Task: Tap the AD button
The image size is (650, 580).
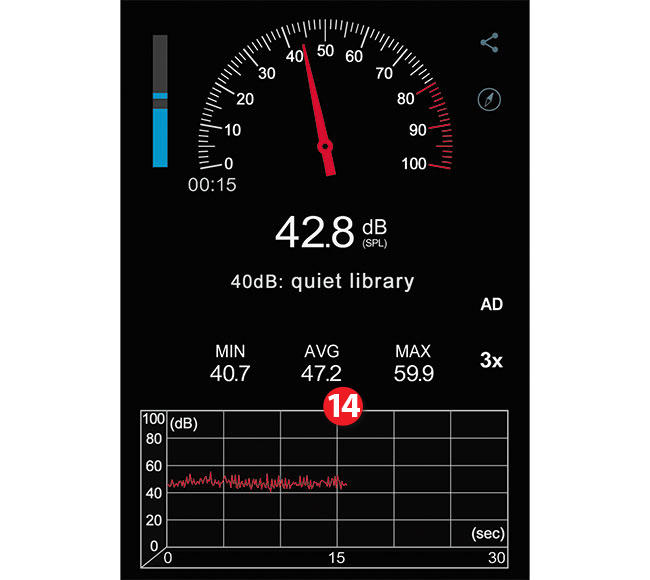Action: point(490,304)
